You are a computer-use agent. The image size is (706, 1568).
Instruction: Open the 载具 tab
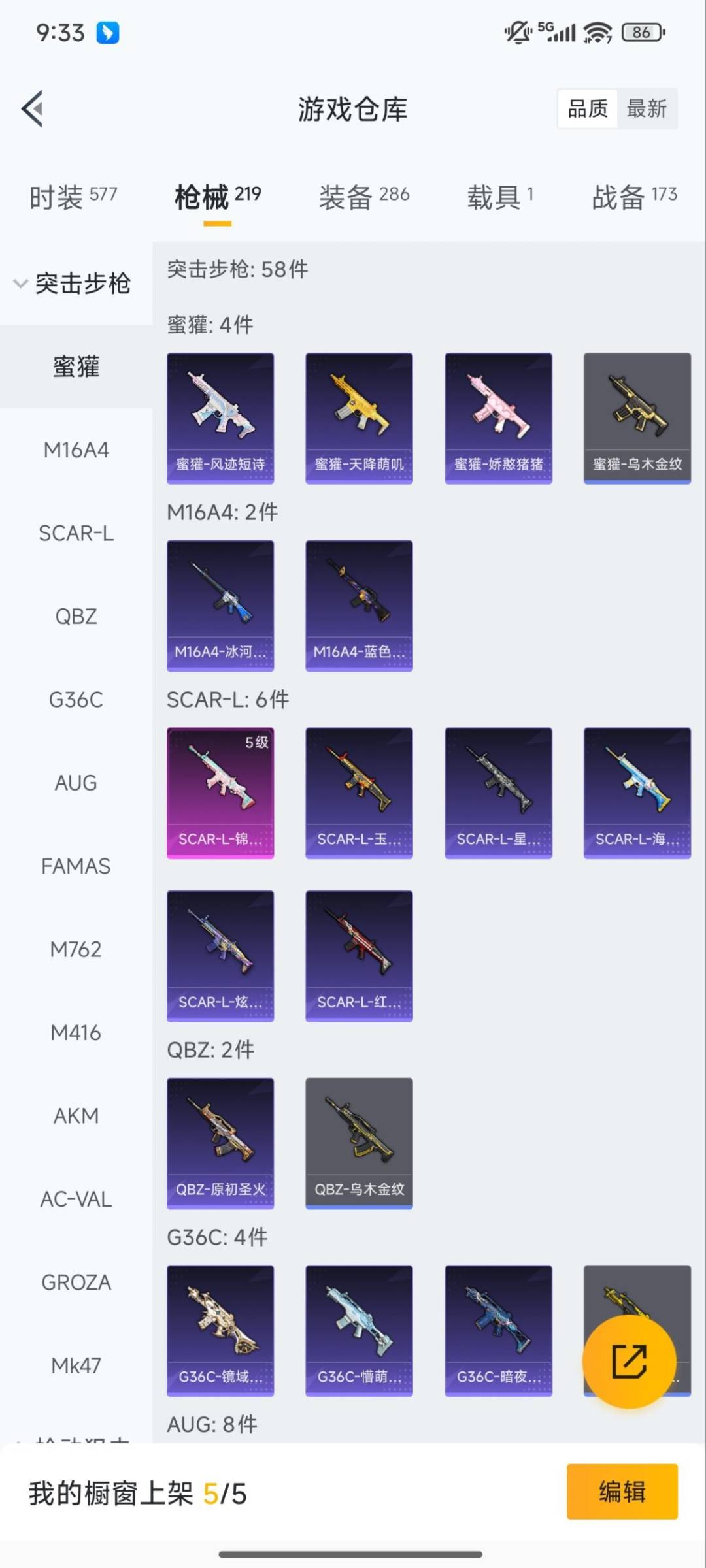point(499,197)
